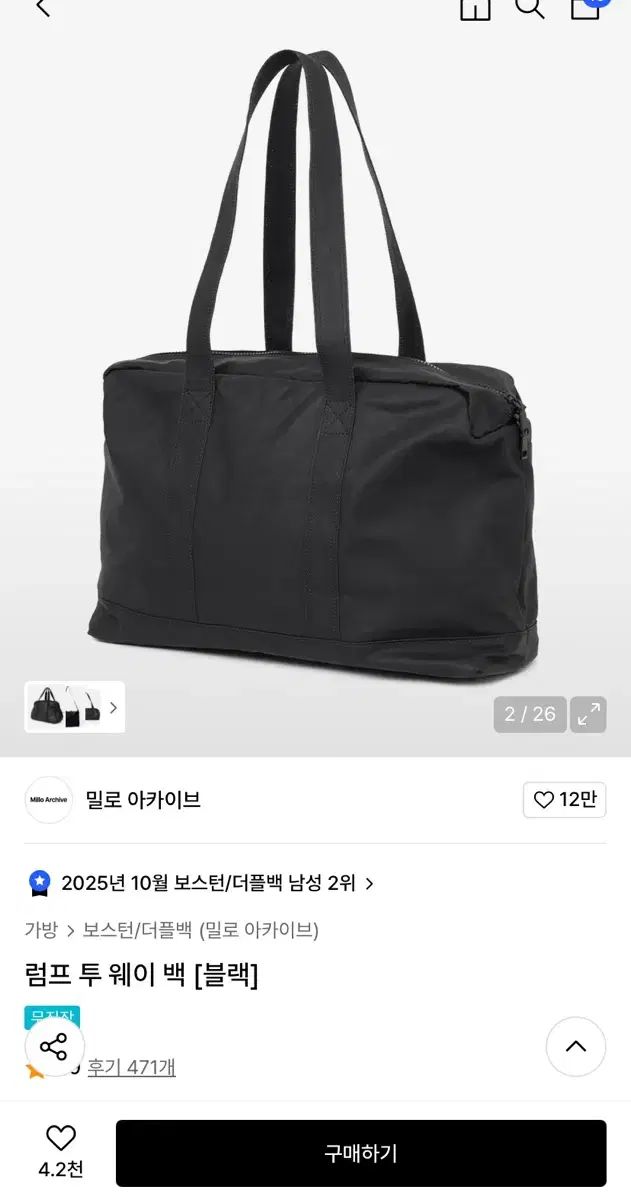The height and width of the screenshot is (1200, 631).
Task: View the 후기 471개 reviews
Action: click(x=131, y=1067)
